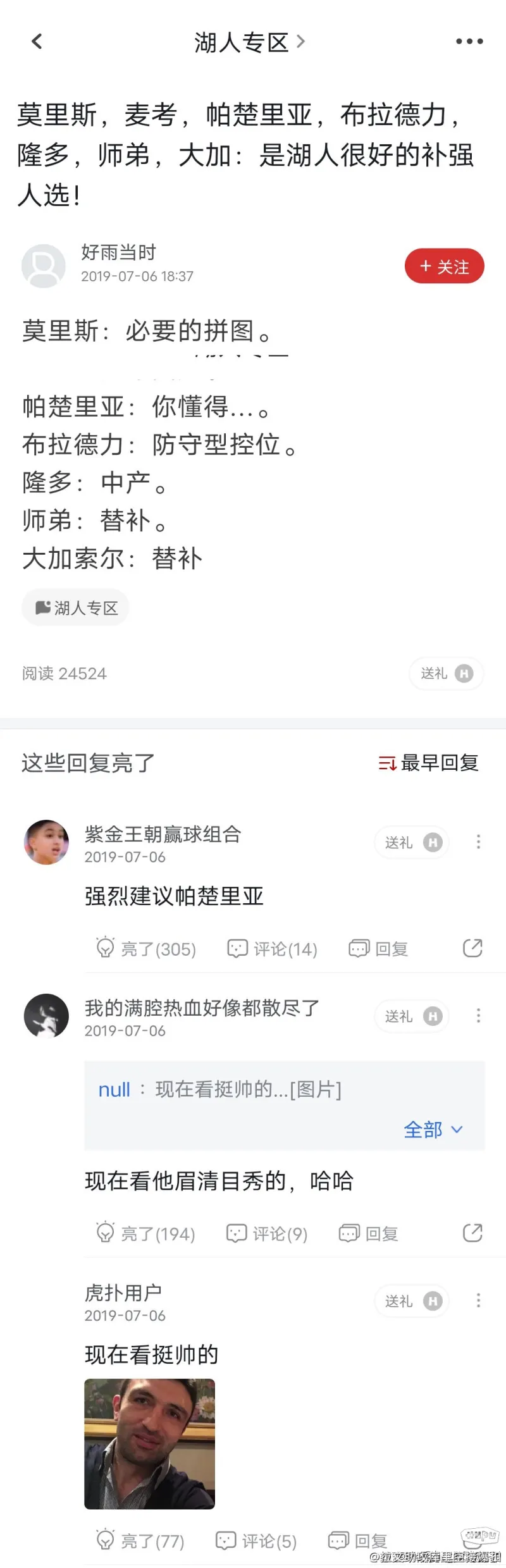This screenshot has width=506, height=1568.
Task: Open the photo in 虎扑用户's reply
Action: pos(149,1443)
